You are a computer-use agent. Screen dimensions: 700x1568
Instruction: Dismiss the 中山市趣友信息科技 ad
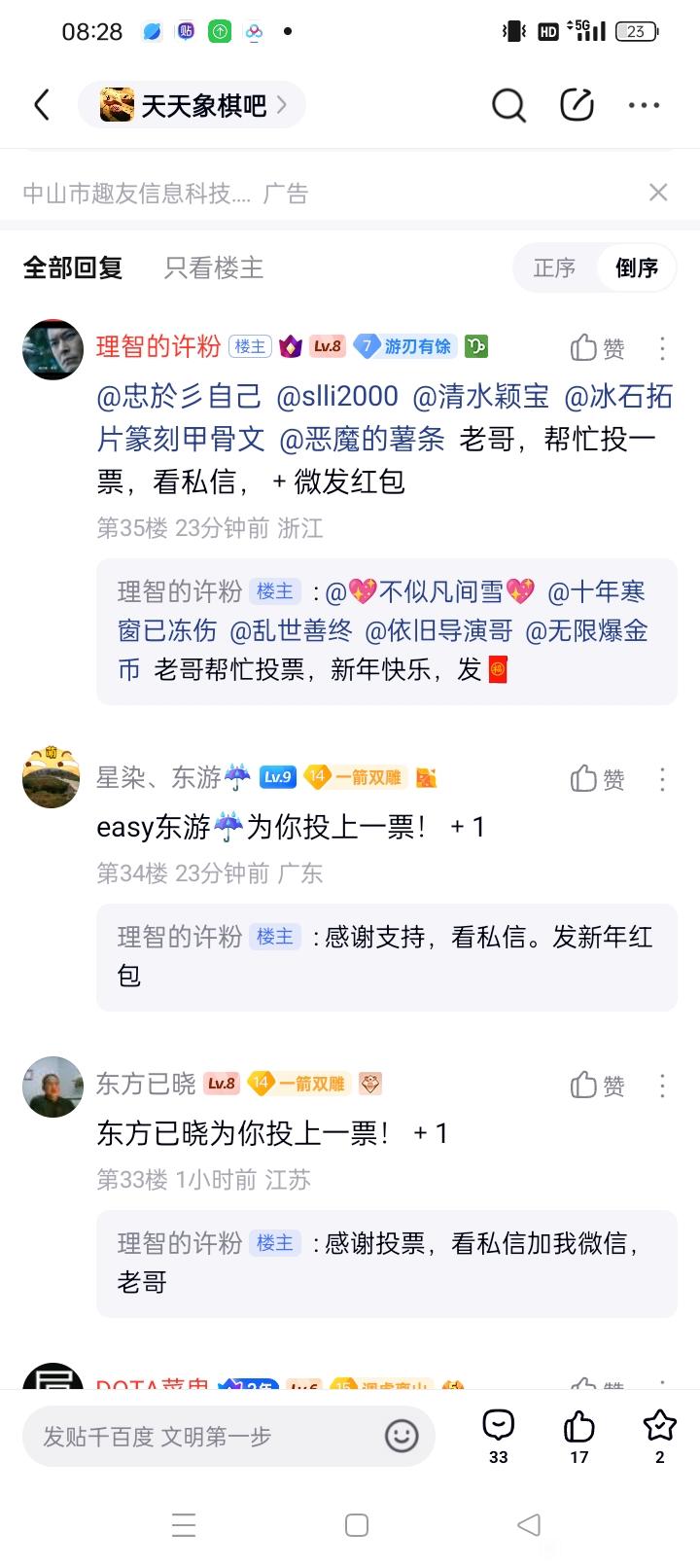(x=658, y=193)
